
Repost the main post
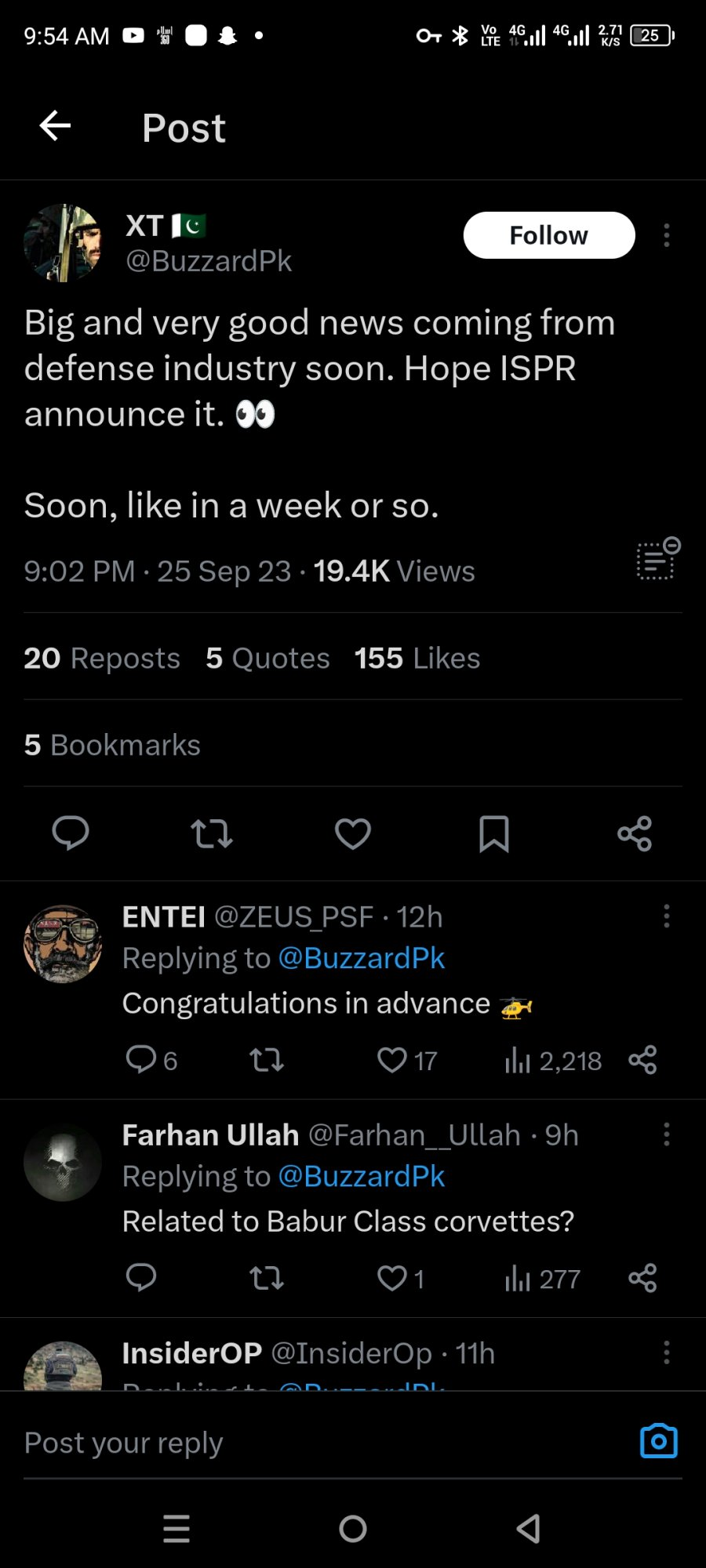(212, 833)
